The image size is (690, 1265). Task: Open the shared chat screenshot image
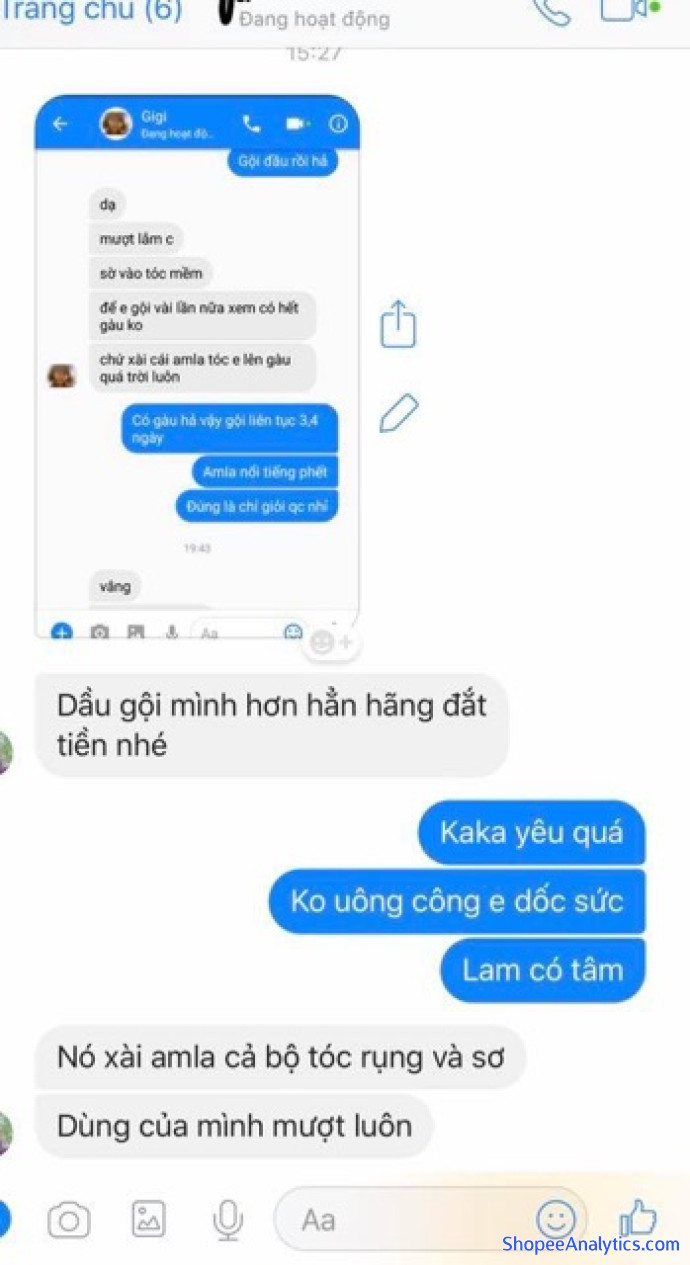tap(197, 367)
